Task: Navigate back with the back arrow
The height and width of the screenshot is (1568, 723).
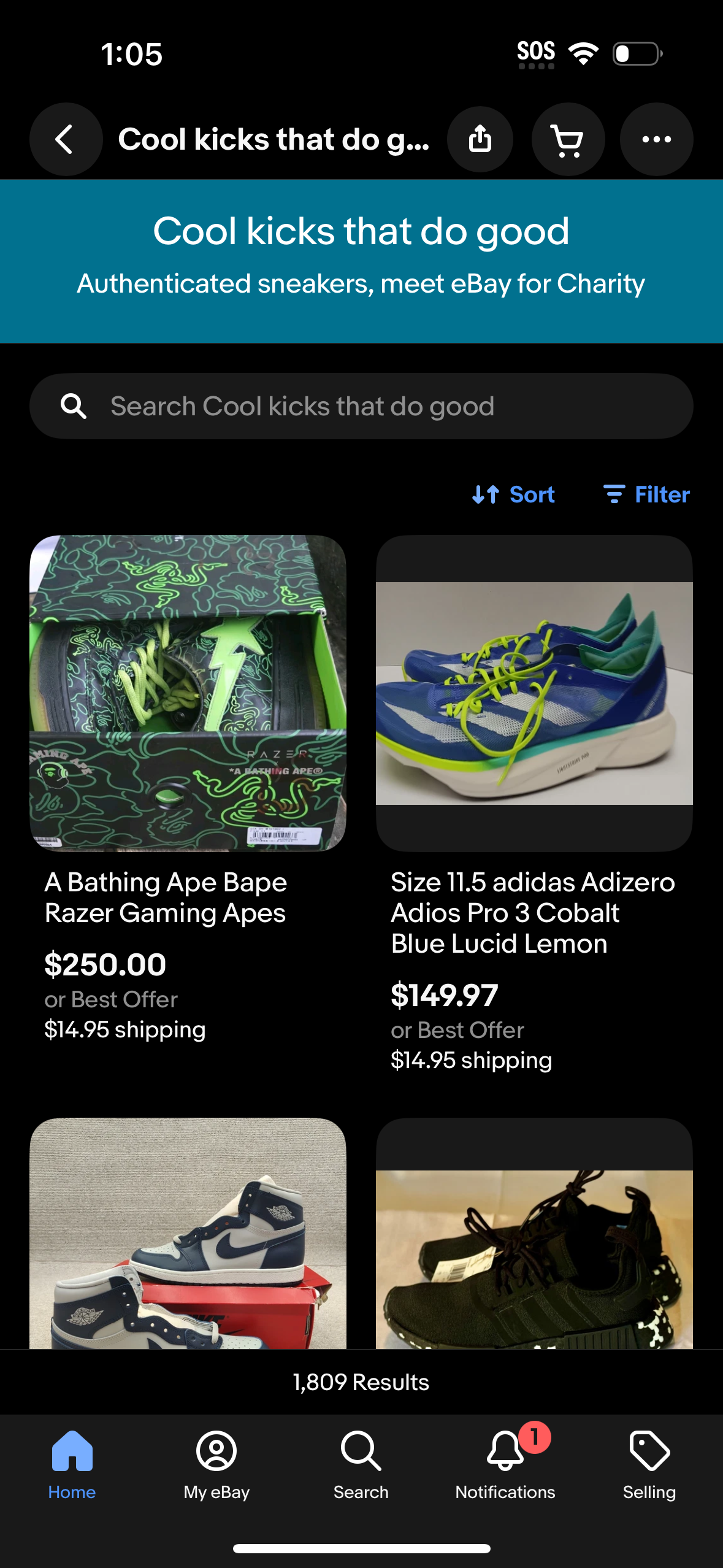Action: [x=66, y=139]
